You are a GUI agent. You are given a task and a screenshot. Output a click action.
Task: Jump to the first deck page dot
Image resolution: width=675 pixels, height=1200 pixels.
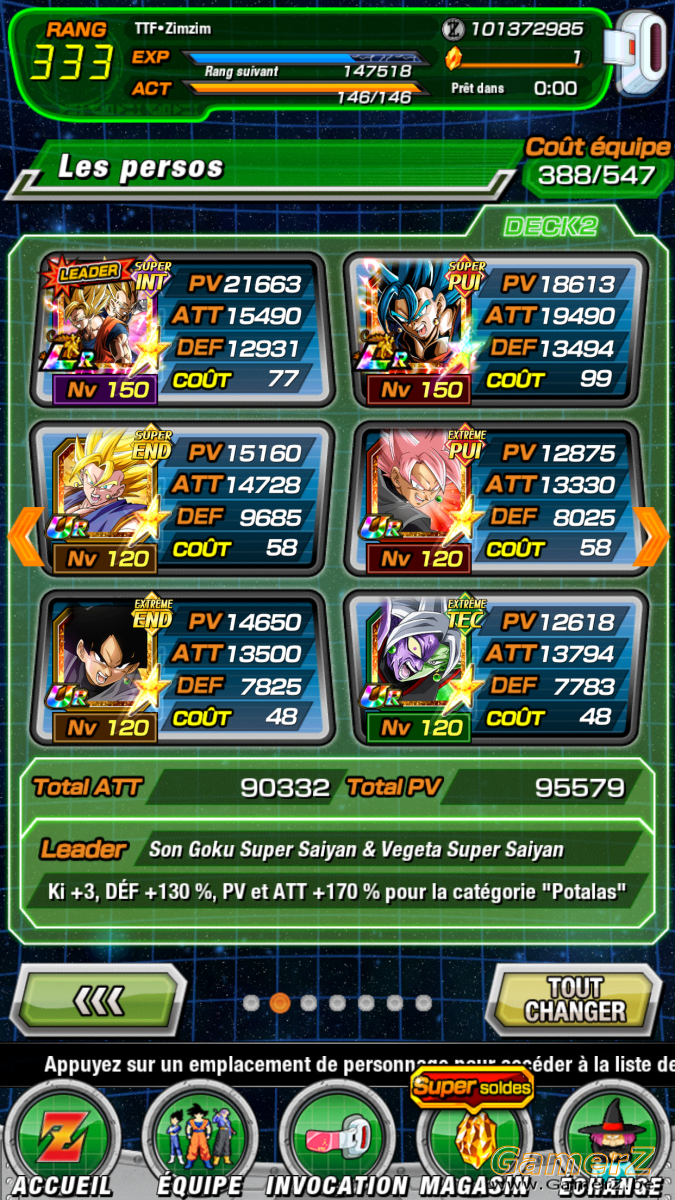(251, 1002)
